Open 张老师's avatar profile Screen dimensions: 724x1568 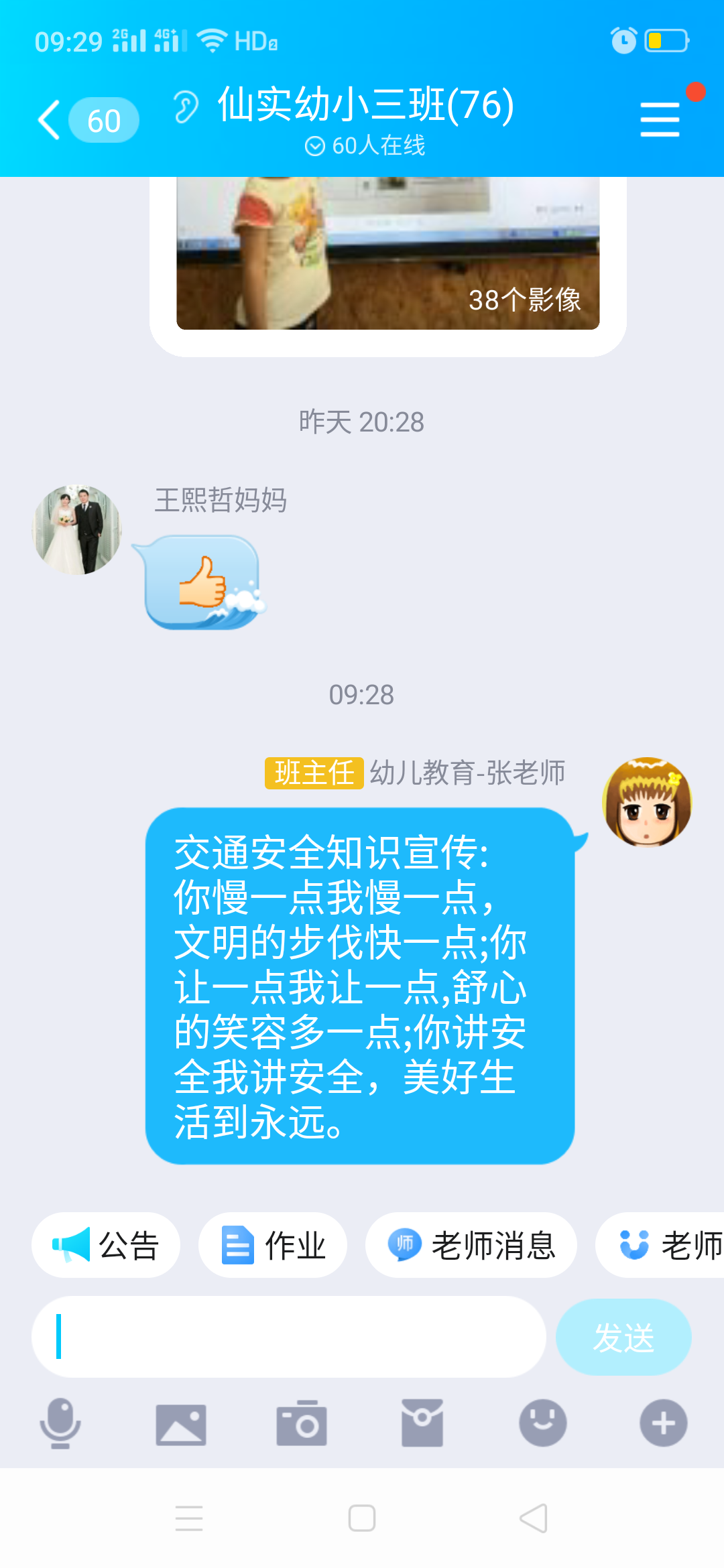pos(647,802)
